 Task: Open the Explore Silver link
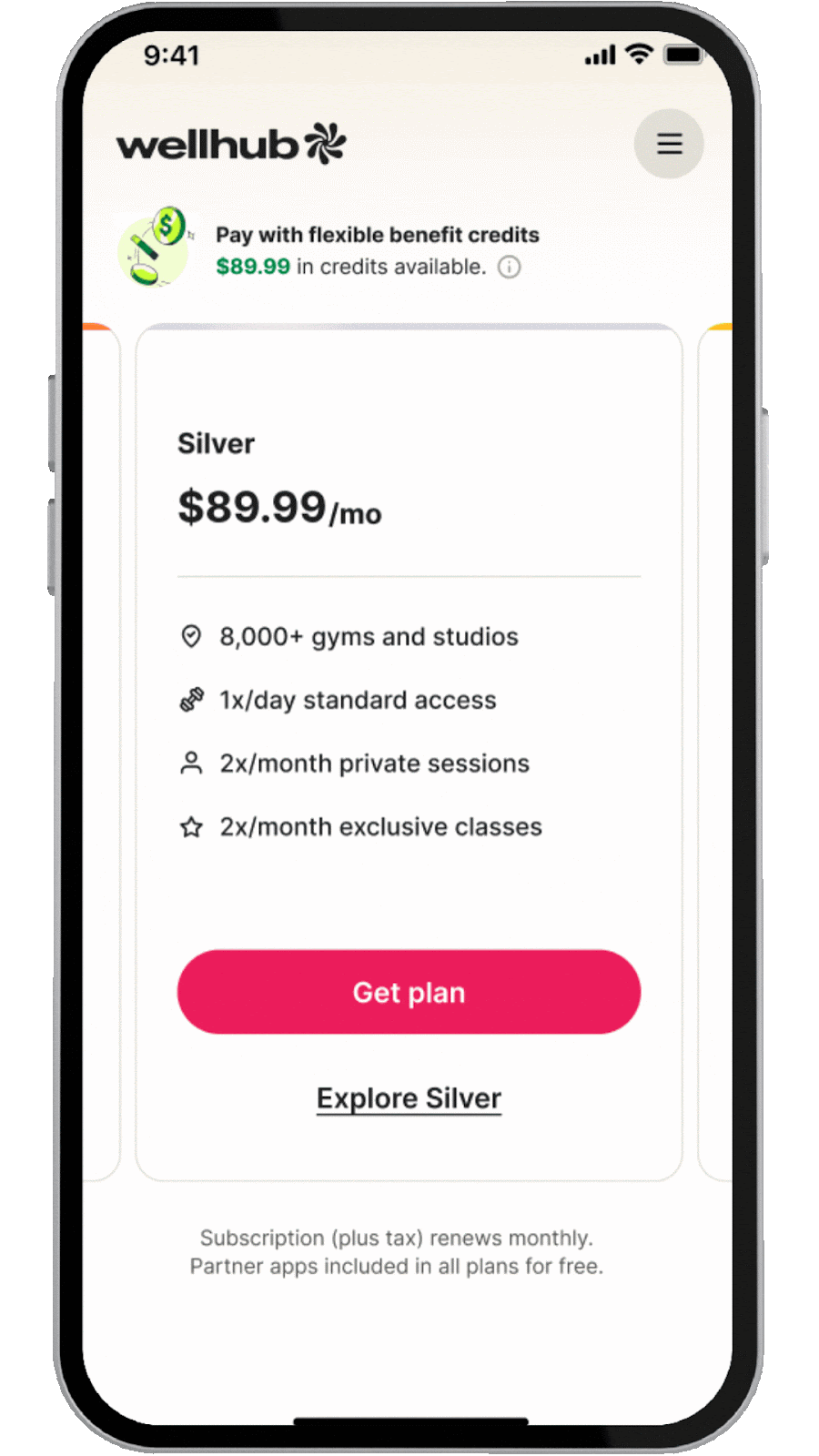[409, 1098]
